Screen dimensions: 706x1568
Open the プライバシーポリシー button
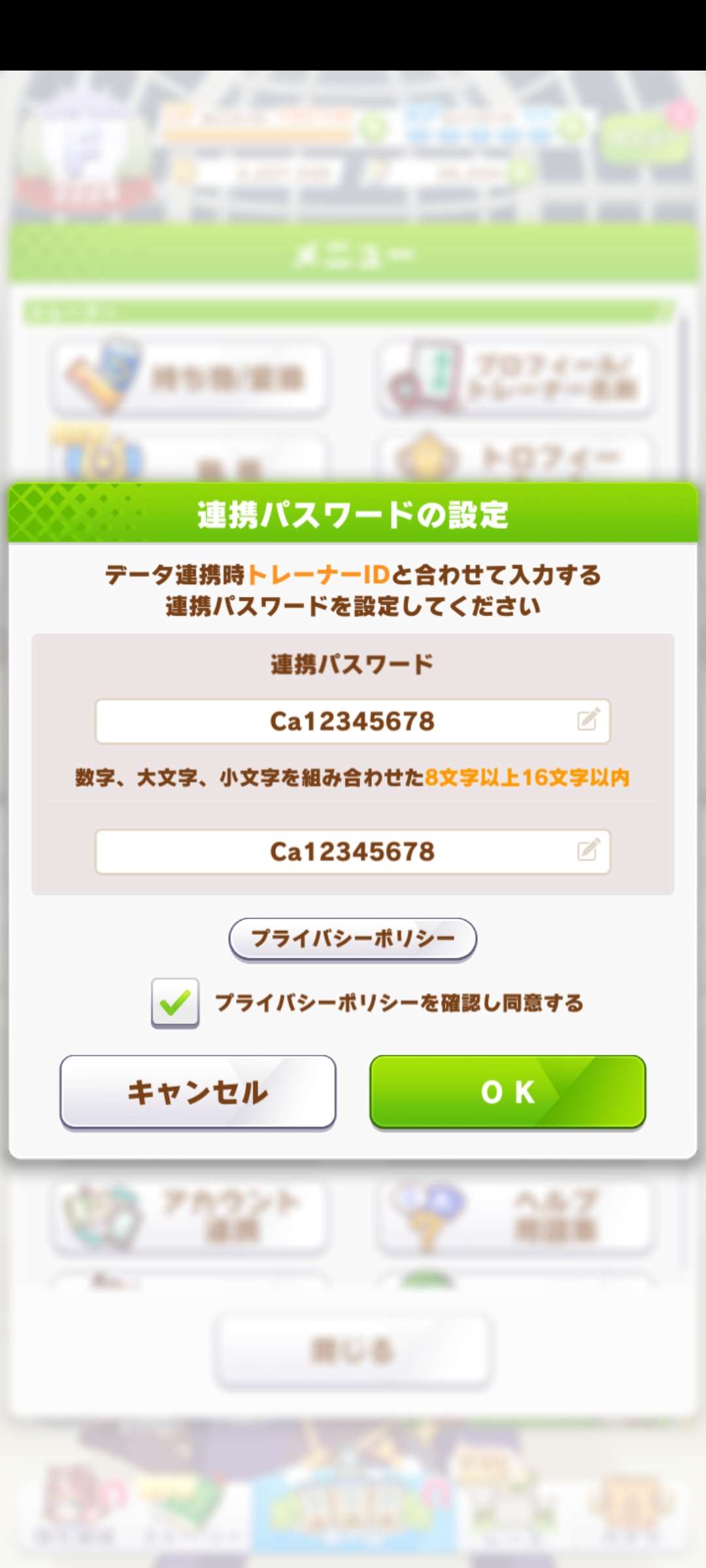(x=352, y=939)
